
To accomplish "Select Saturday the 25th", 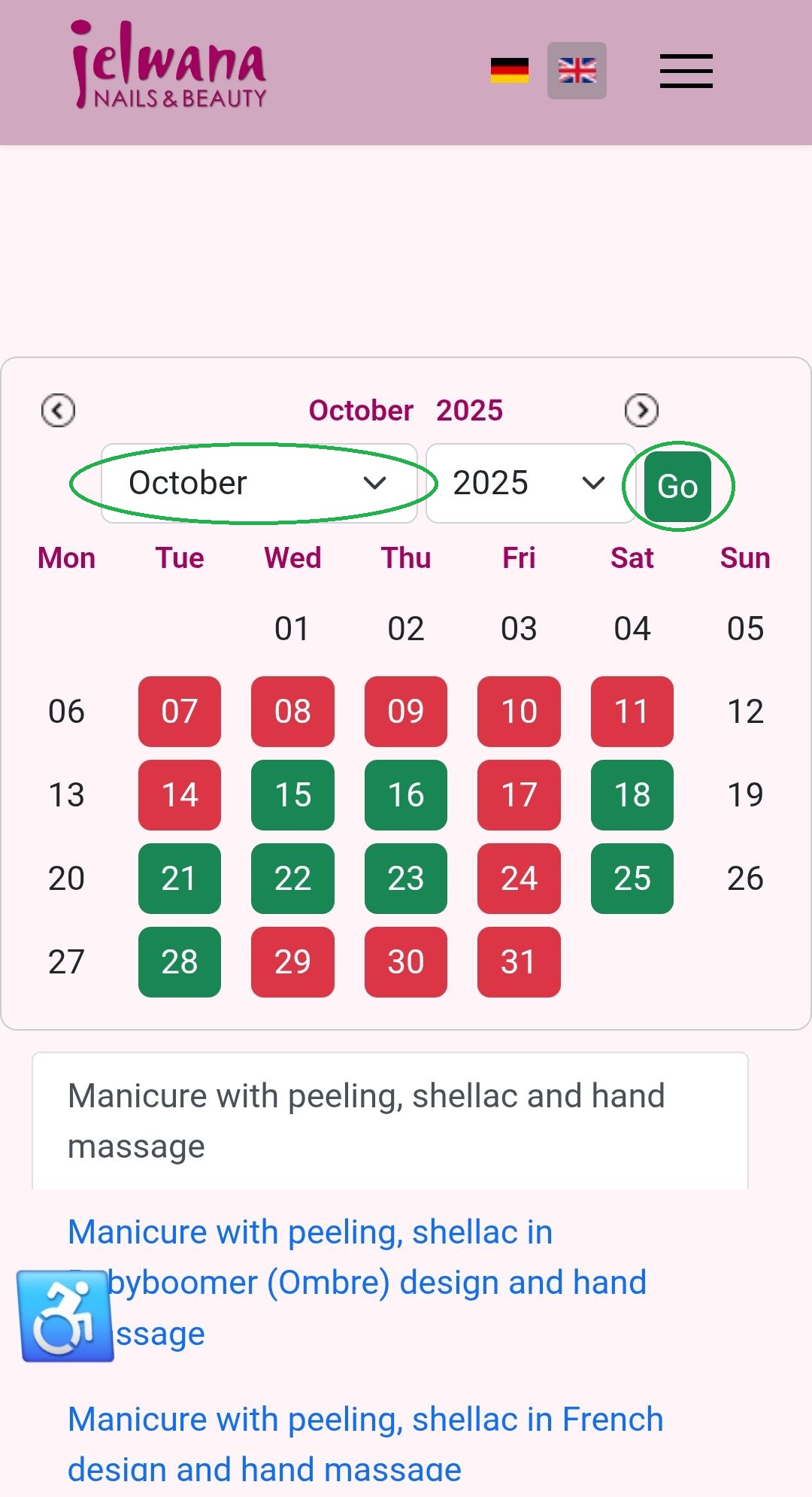I will point(632,879).
